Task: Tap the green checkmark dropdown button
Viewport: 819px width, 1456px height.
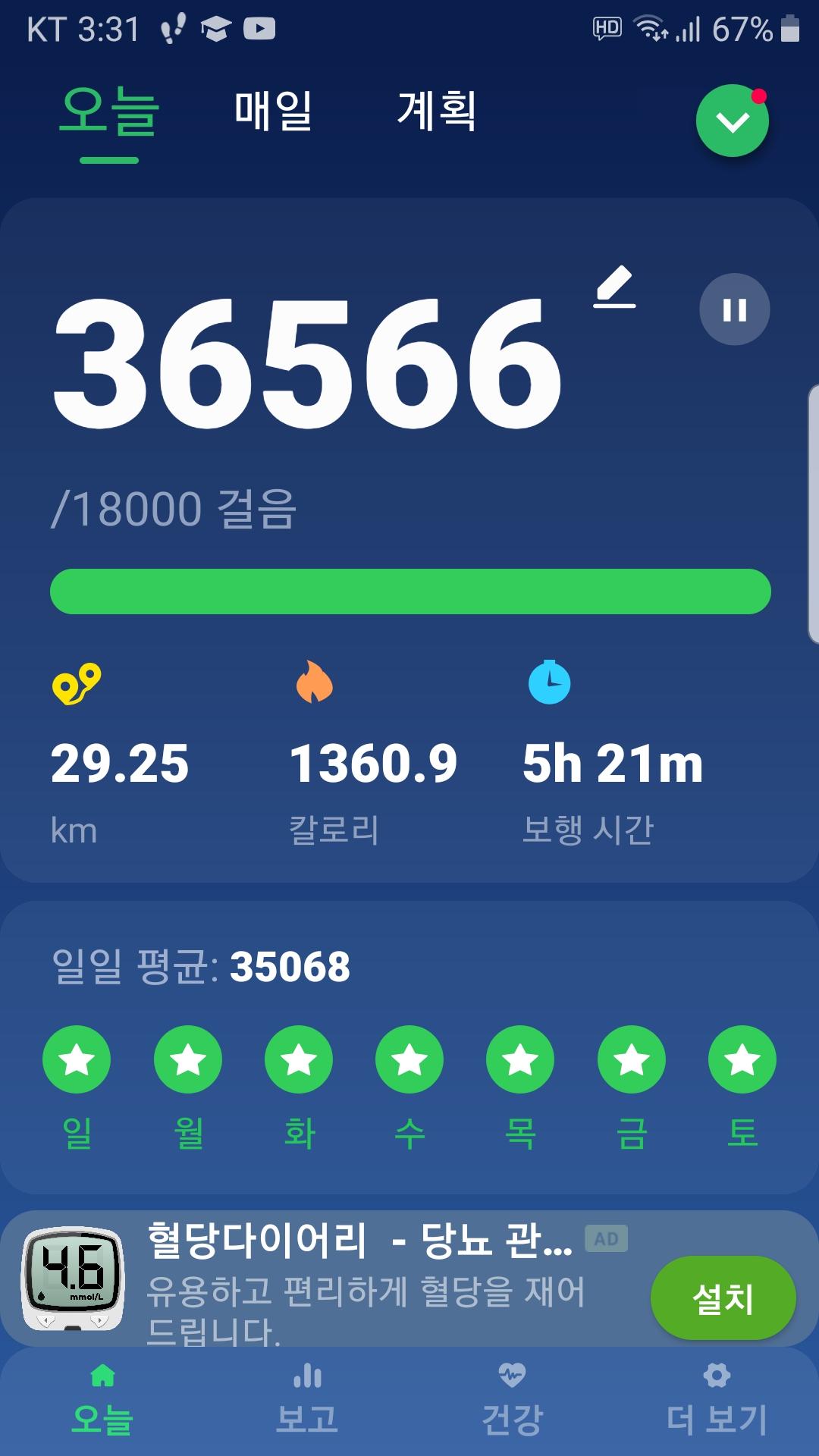Action: [732, 121]
